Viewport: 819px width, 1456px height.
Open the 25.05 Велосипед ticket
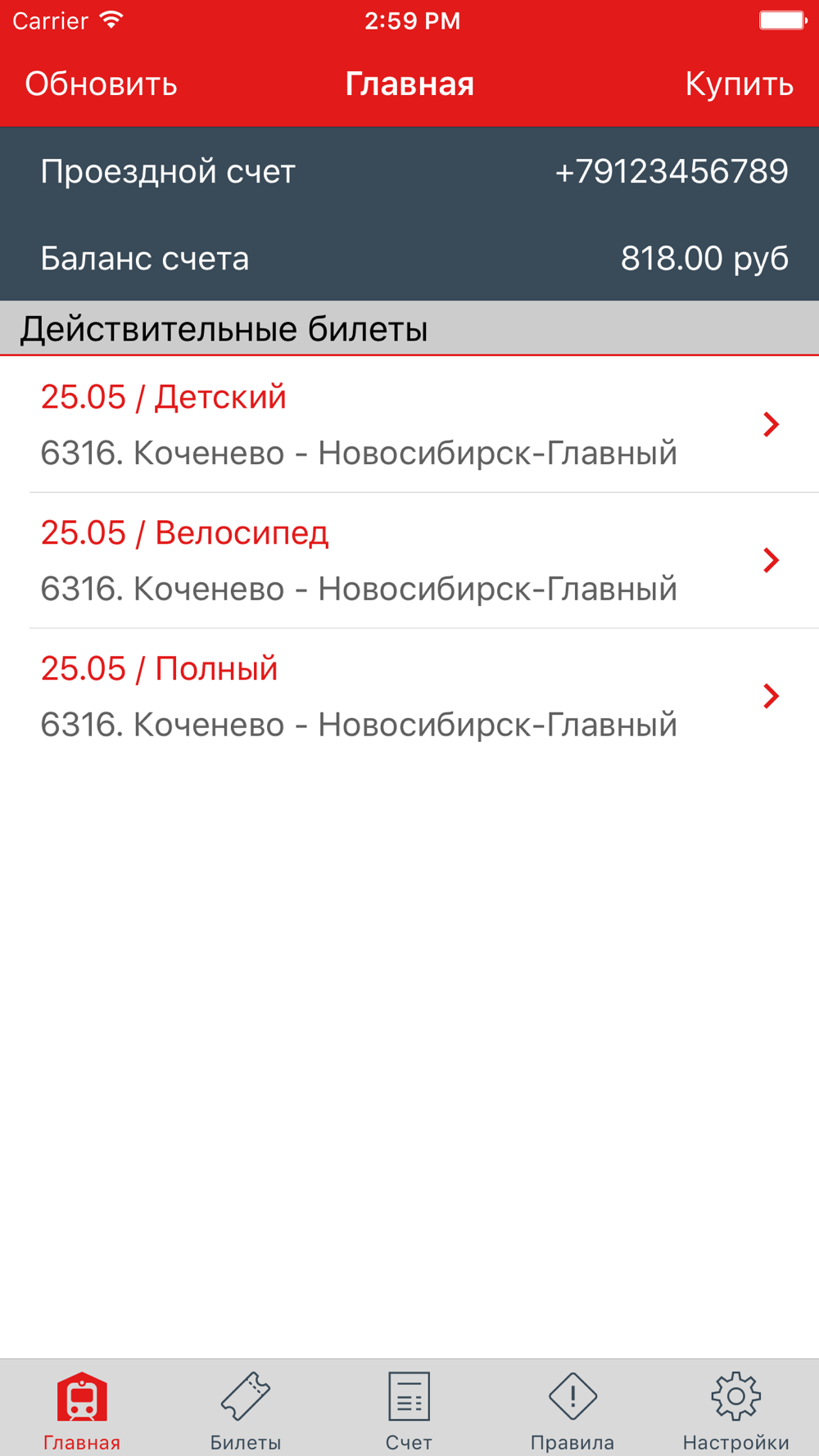409,561
